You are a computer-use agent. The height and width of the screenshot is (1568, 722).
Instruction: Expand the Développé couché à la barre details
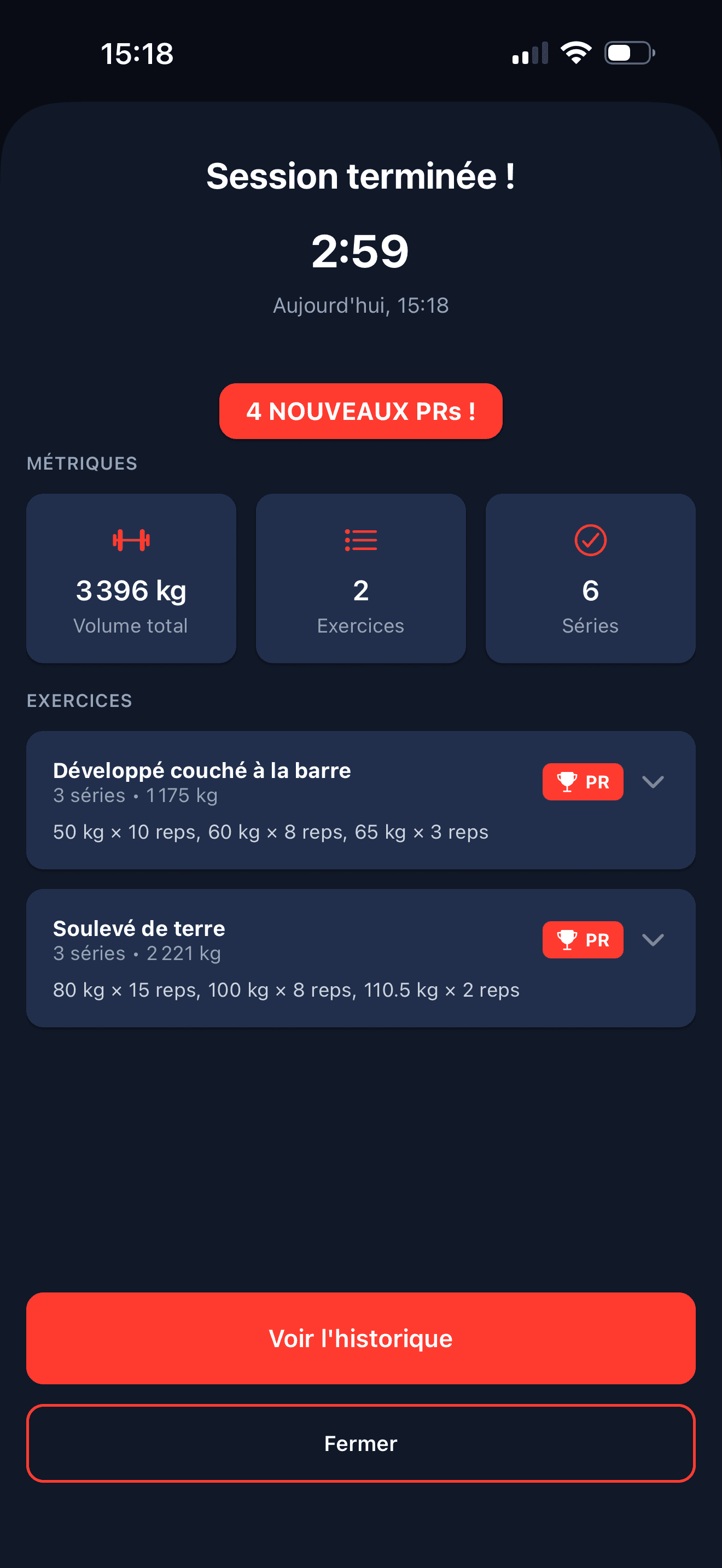(653, 782)
